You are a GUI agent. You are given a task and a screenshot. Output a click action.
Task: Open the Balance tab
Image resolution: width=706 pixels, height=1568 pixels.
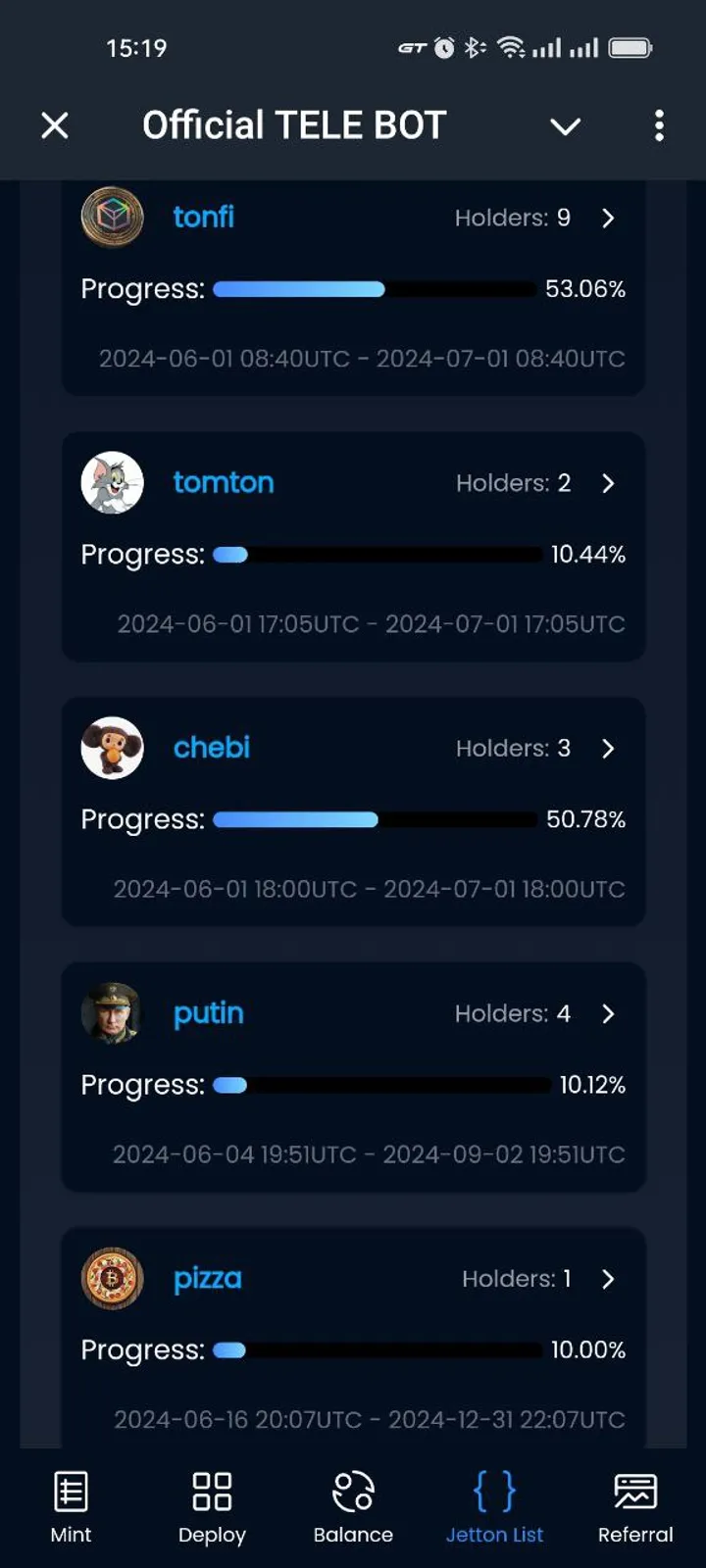(353, 1507)
